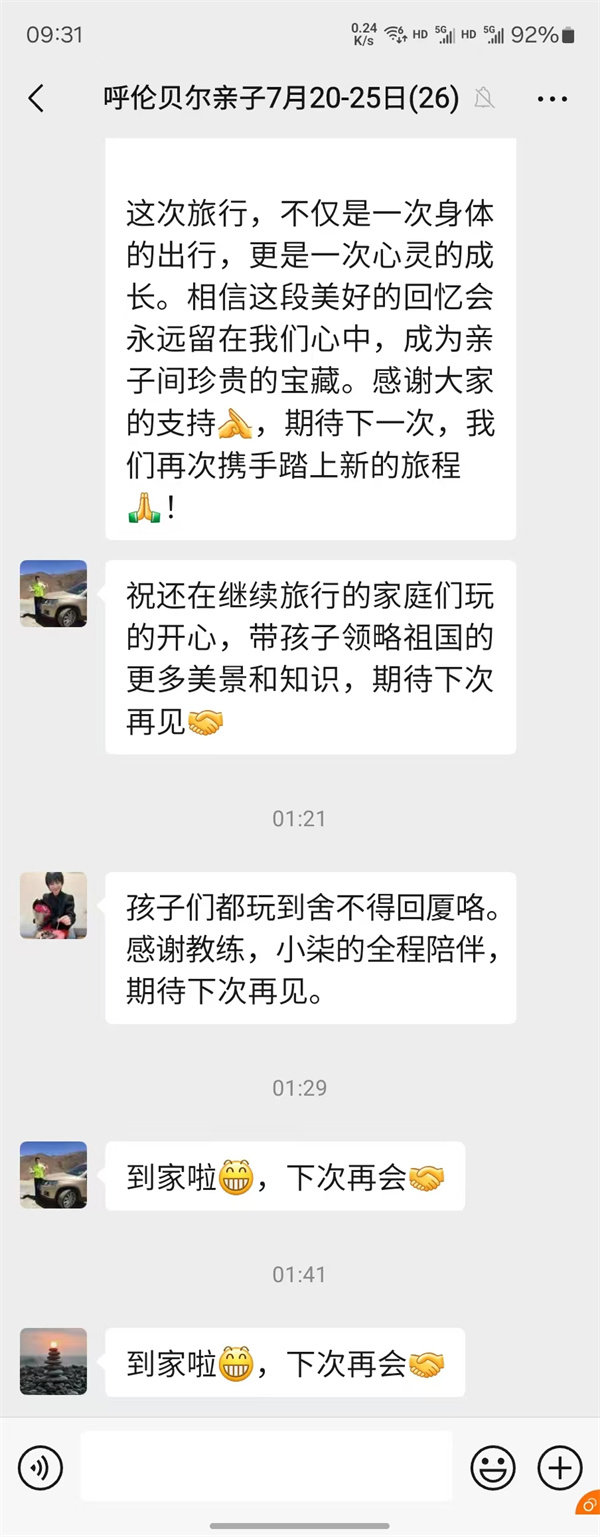
Task: Open the emoji sticker panel
Action: click(x=493, y=1468)
